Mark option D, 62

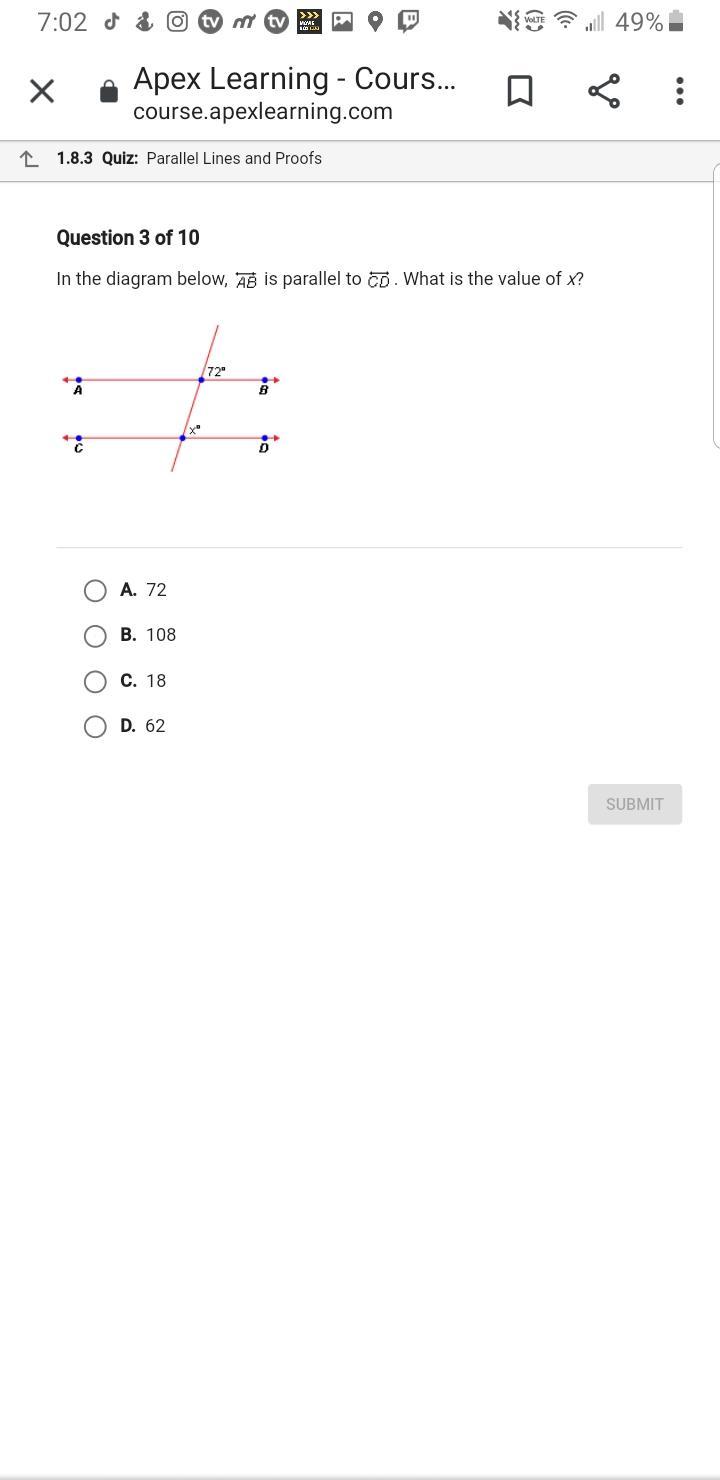[95, 726]
